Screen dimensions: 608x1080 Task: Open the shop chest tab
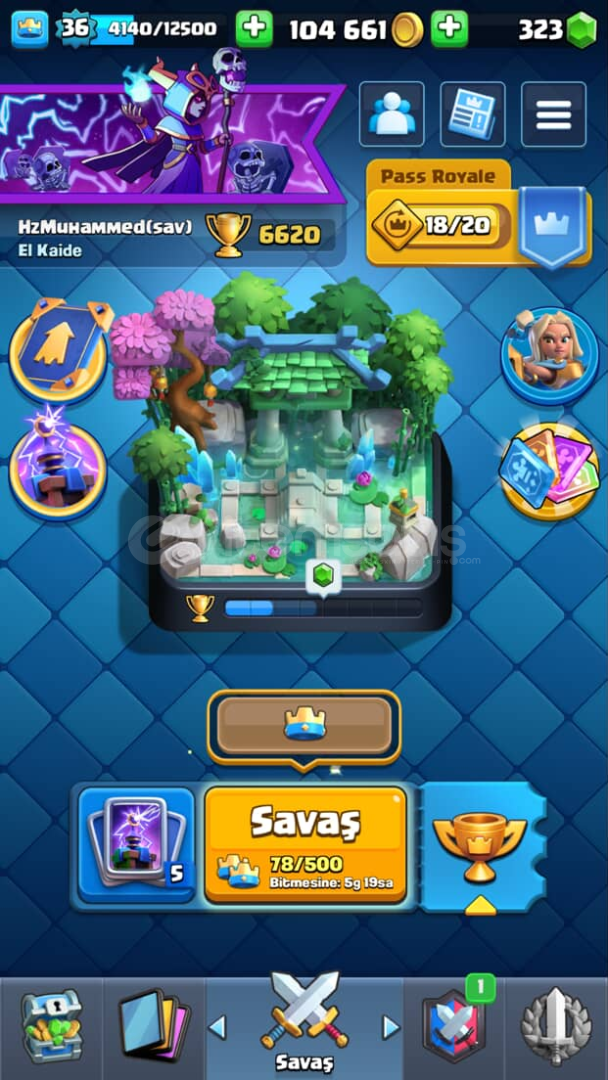click(x=51, y=1027)
